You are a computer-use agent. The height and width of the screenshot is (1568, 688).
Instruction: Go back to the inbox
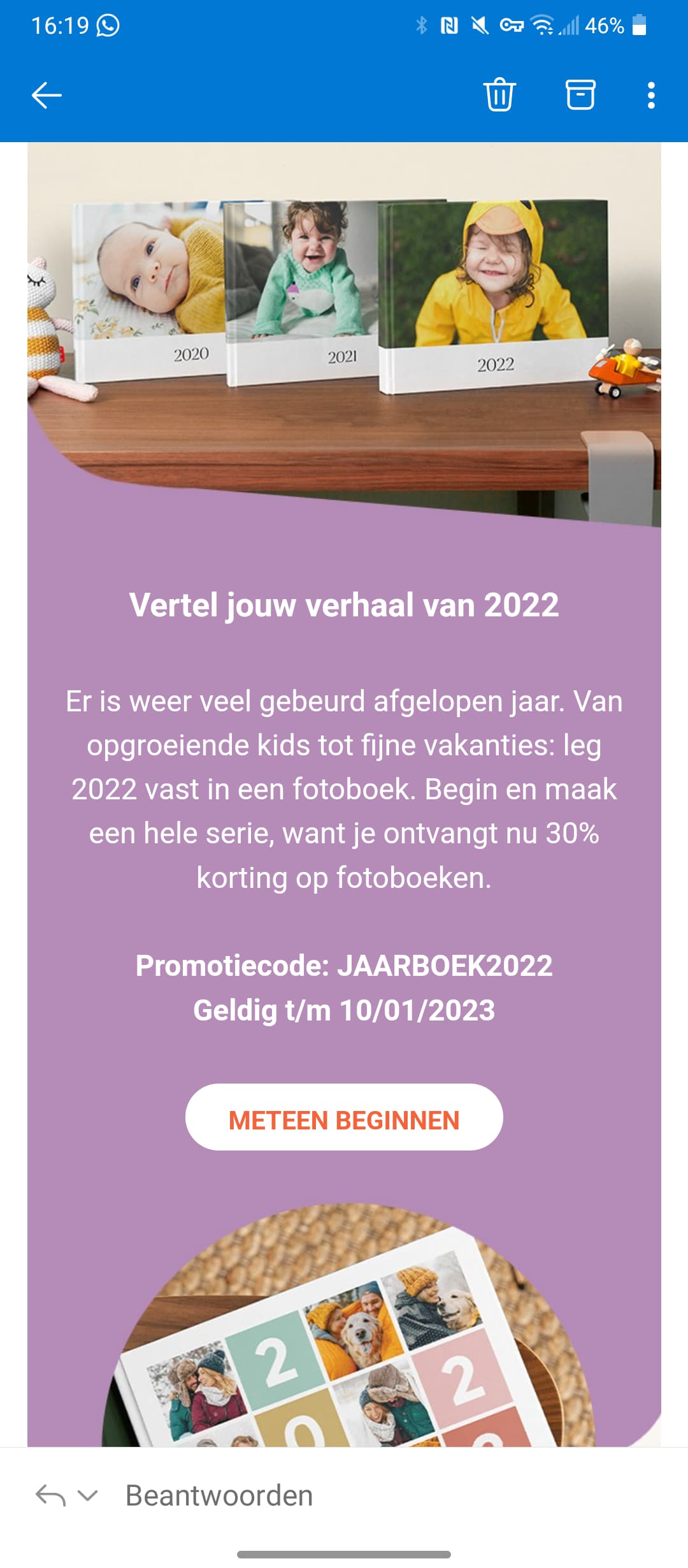pyautogui.click(x=47, y=96)
